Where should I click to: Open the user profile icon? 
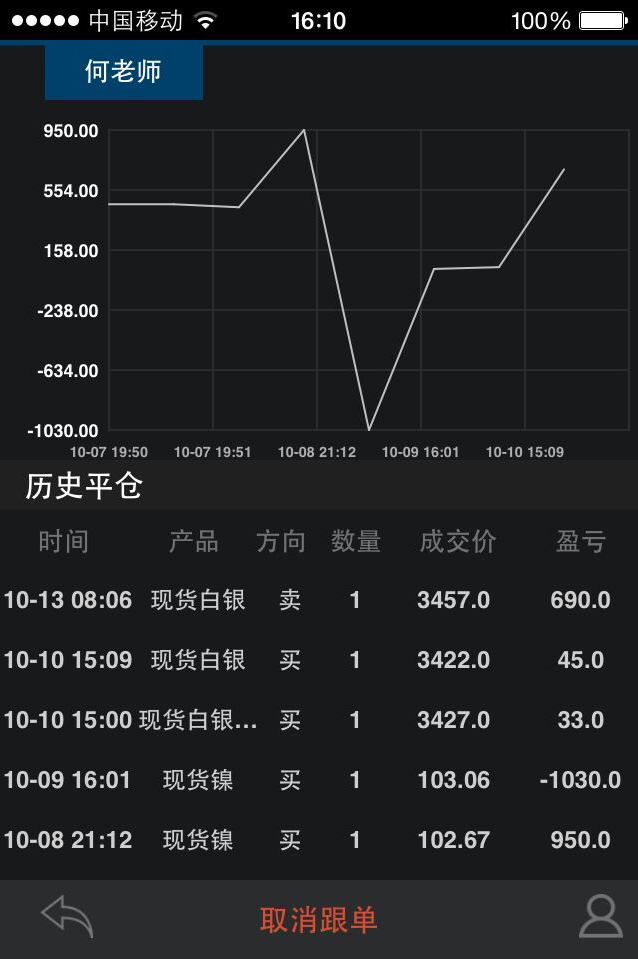coord(600,916)
